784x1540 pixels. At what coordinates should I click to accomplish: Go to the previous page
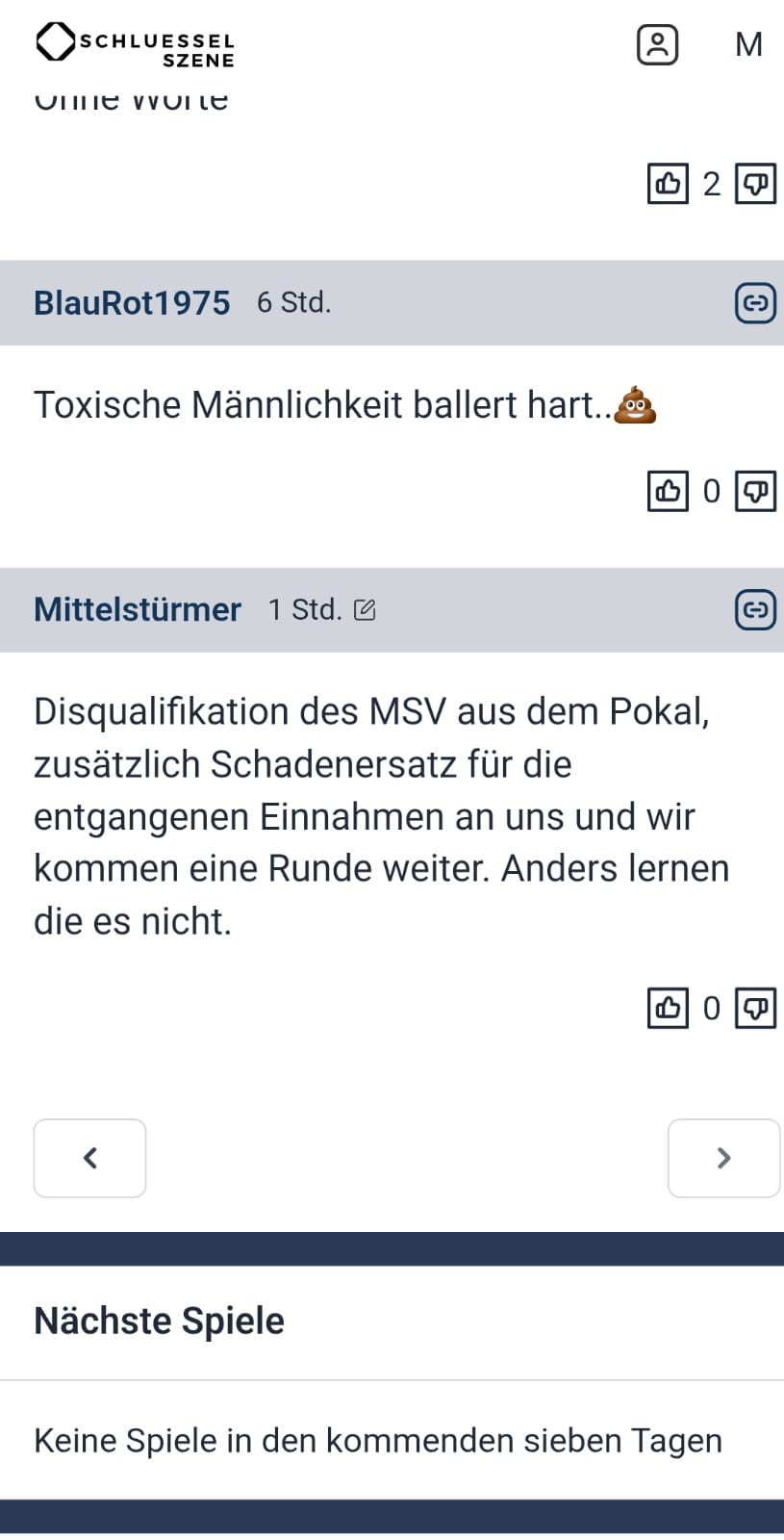tap(89, 1158)
